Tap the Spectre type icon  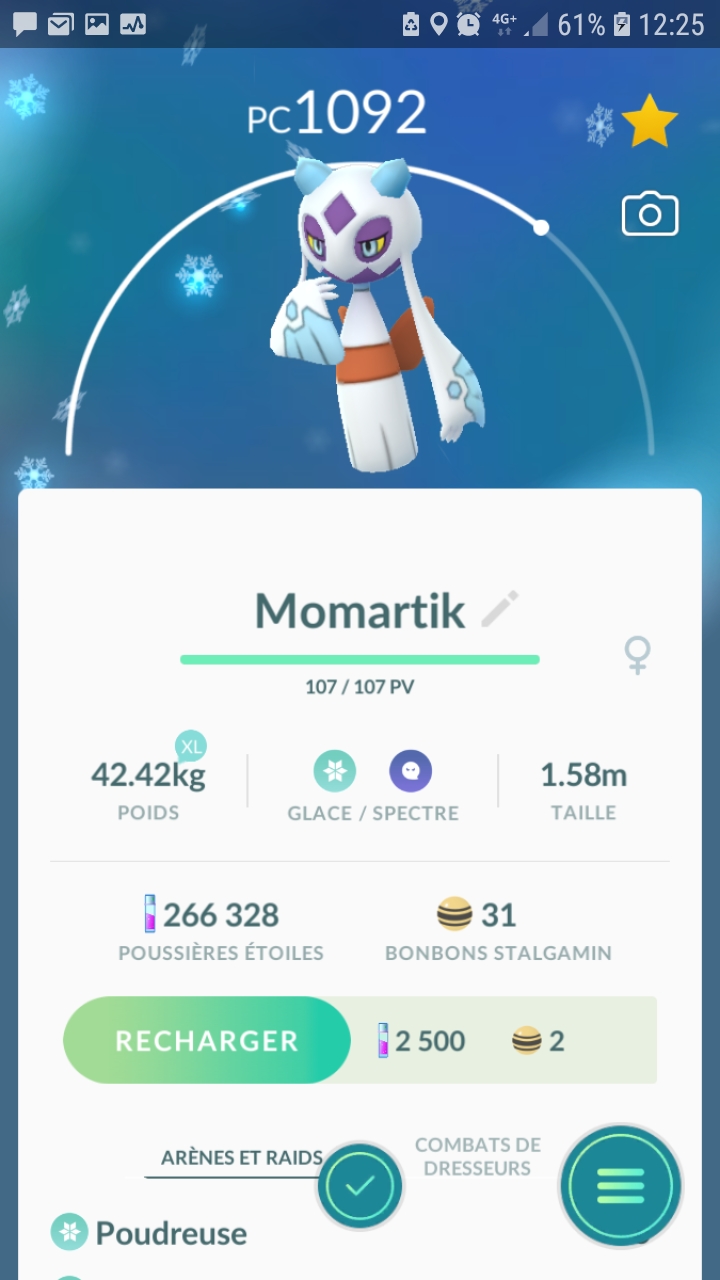[x=410, y=772]
